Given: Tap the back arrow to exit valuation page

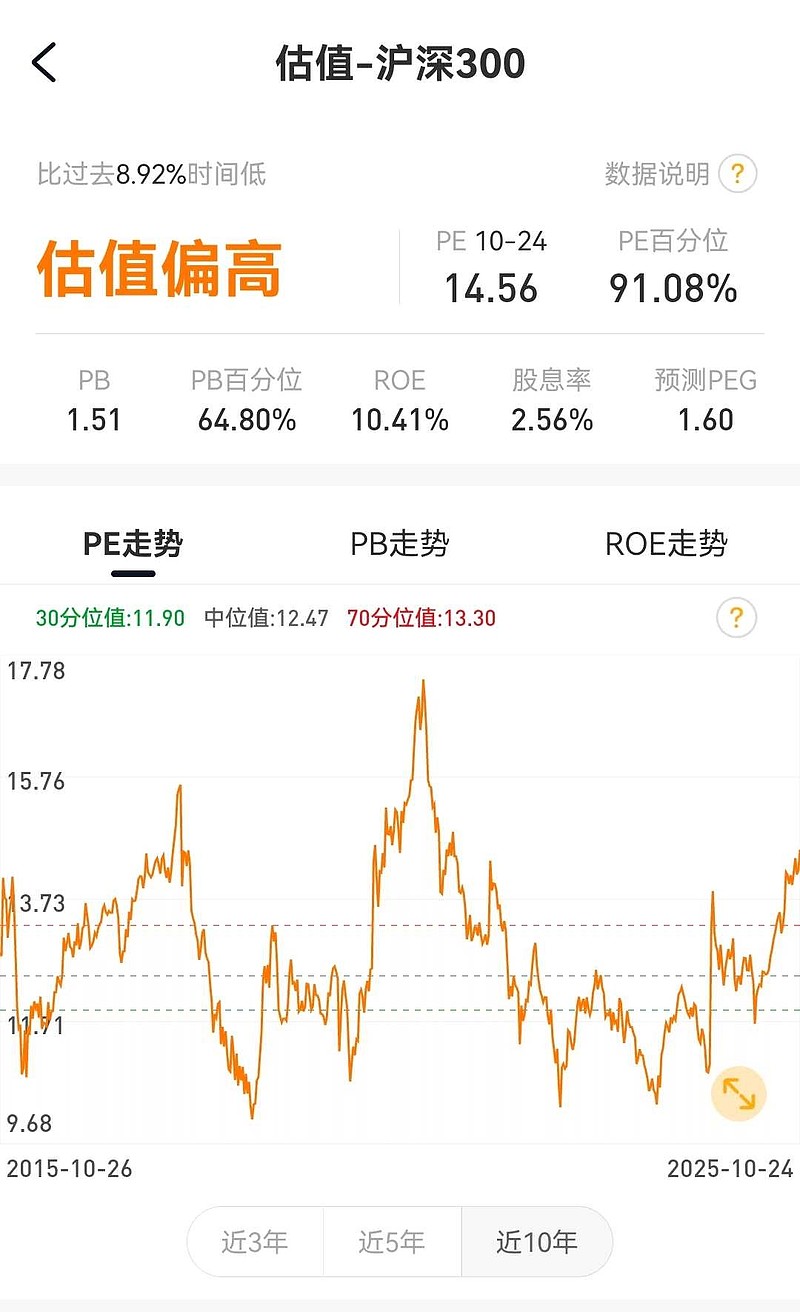Looking at the screenshot, I should point(42,62).
